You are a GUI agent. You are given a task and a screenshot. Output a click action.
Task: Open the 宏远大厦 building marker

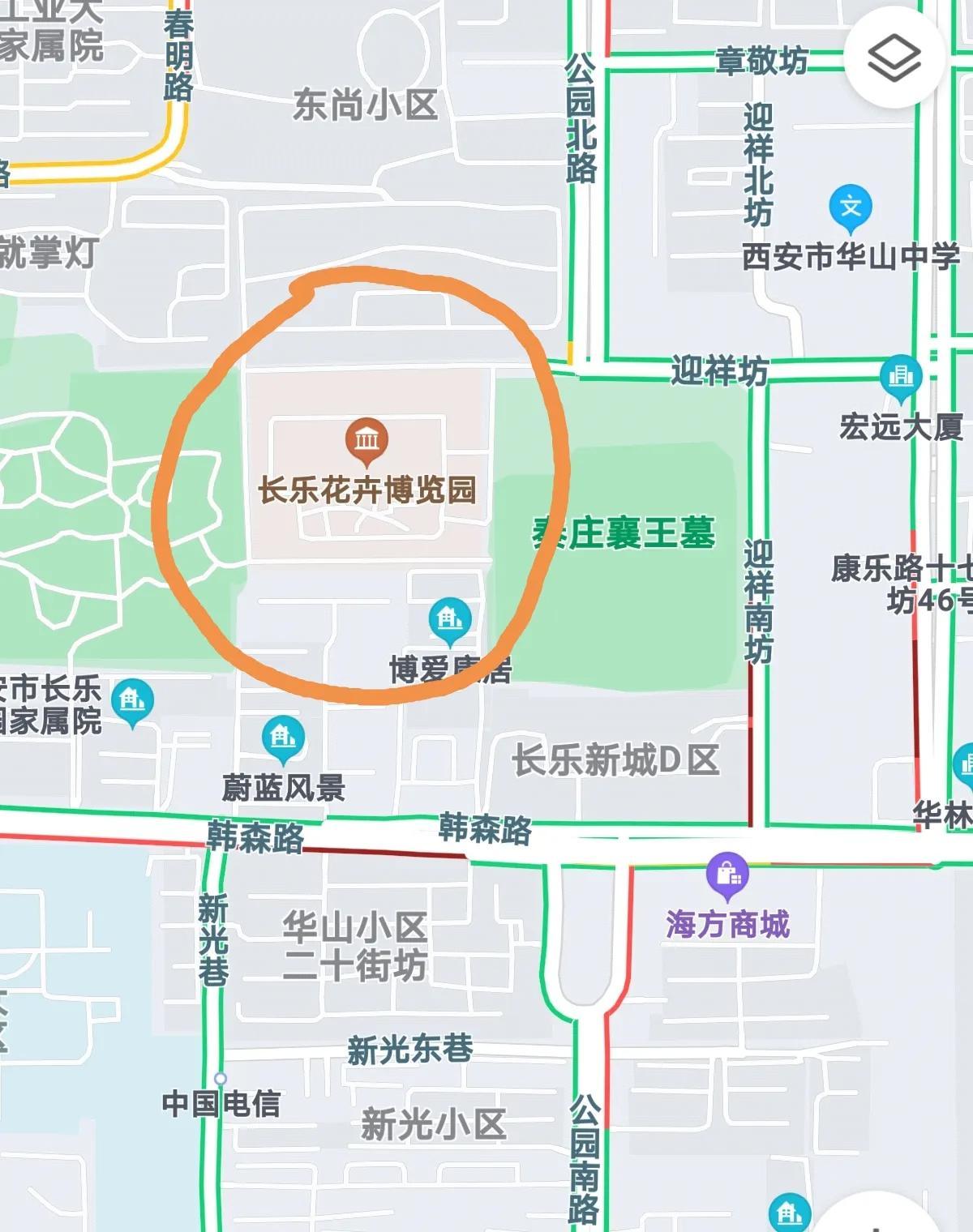click(900, 377)
